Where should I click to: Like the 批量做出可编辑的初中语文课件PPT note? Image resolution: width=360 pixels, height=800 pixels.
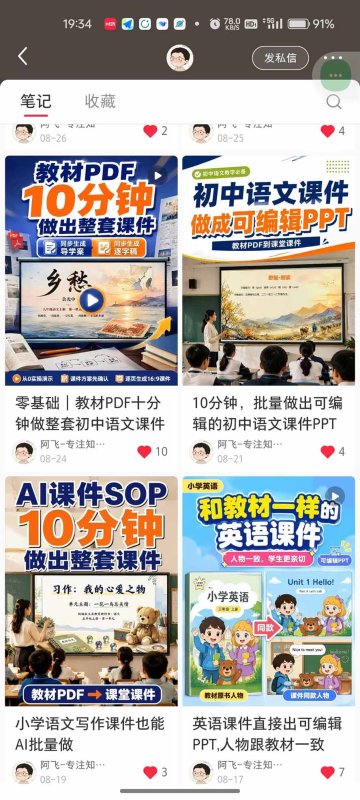click(327, 452)
